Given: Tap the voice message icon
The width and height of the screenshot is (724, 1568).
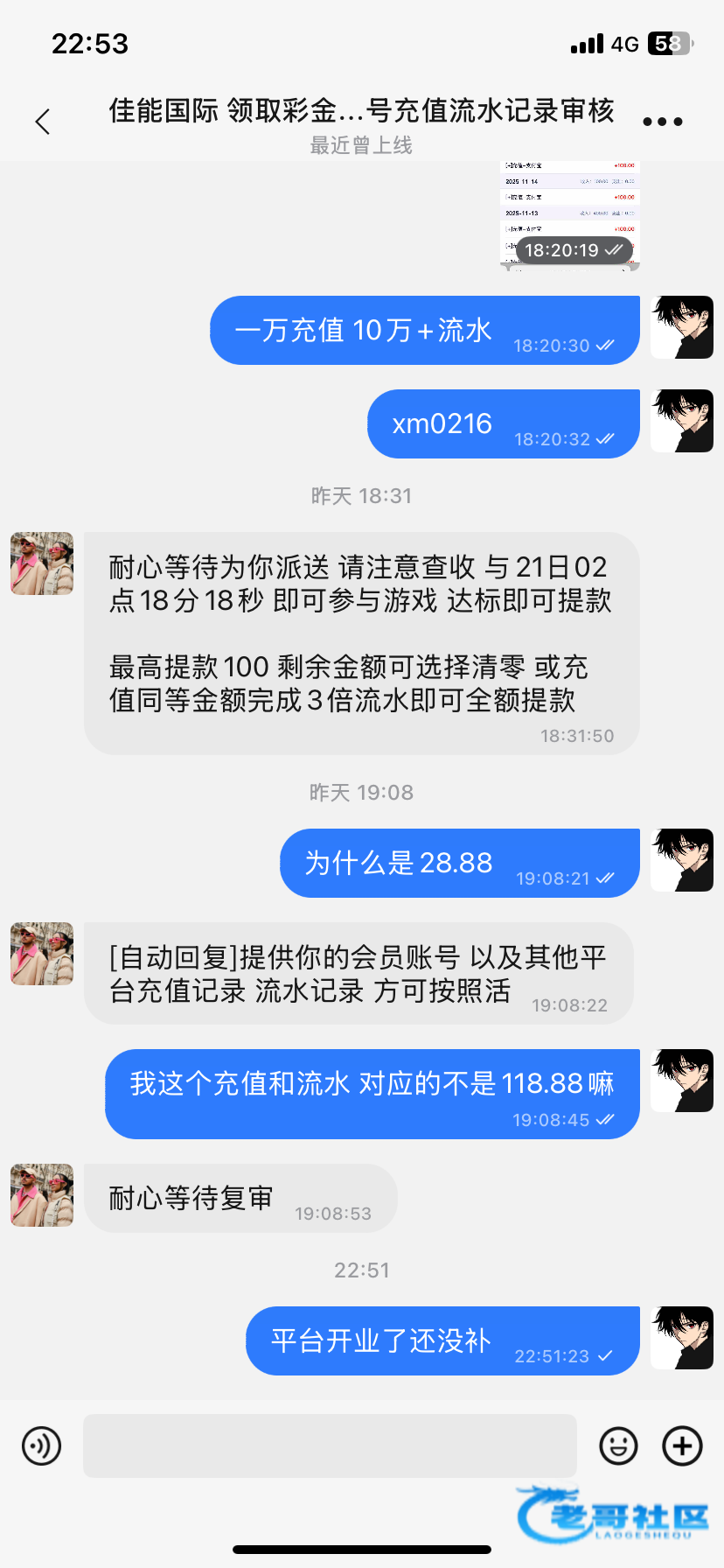Looking at the screenshot, I should (41, 1445).
